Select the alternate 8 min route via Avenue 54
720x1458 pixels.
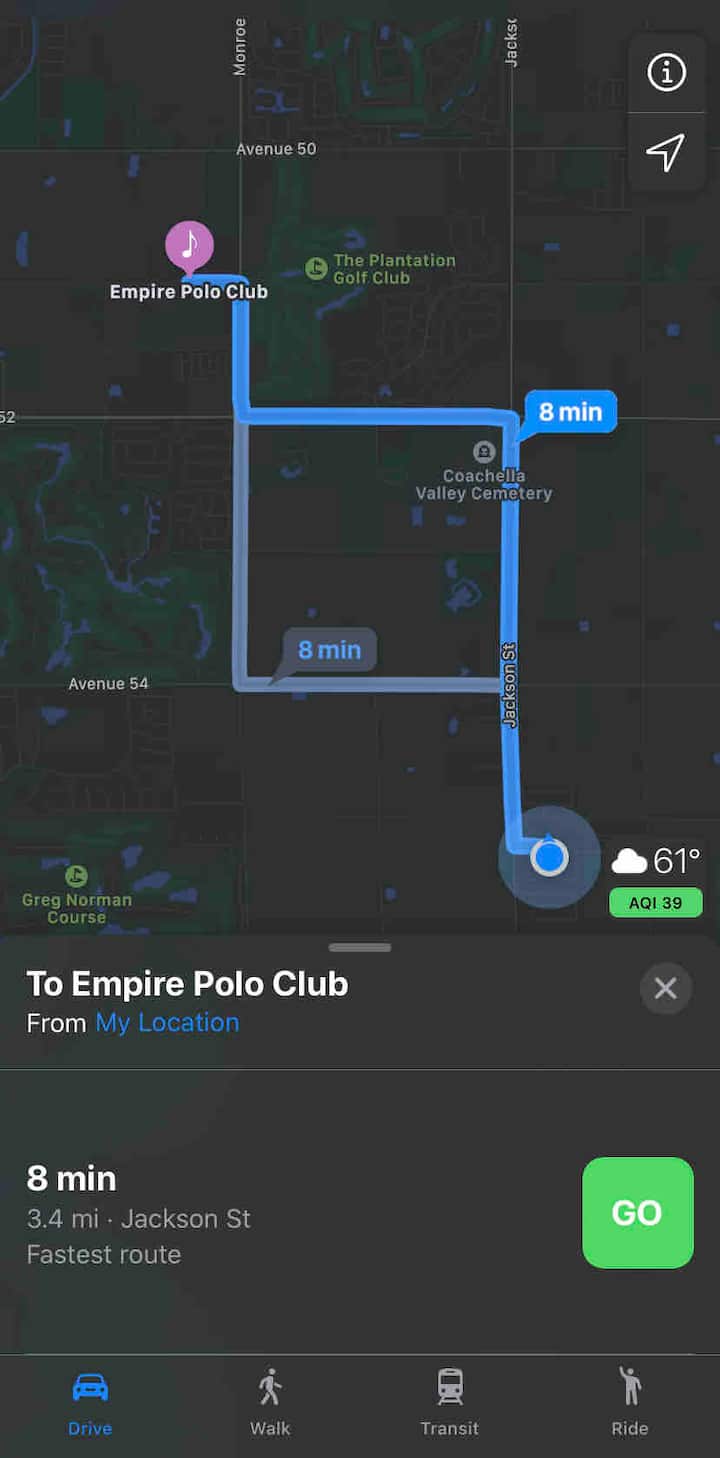click(329, 650)
